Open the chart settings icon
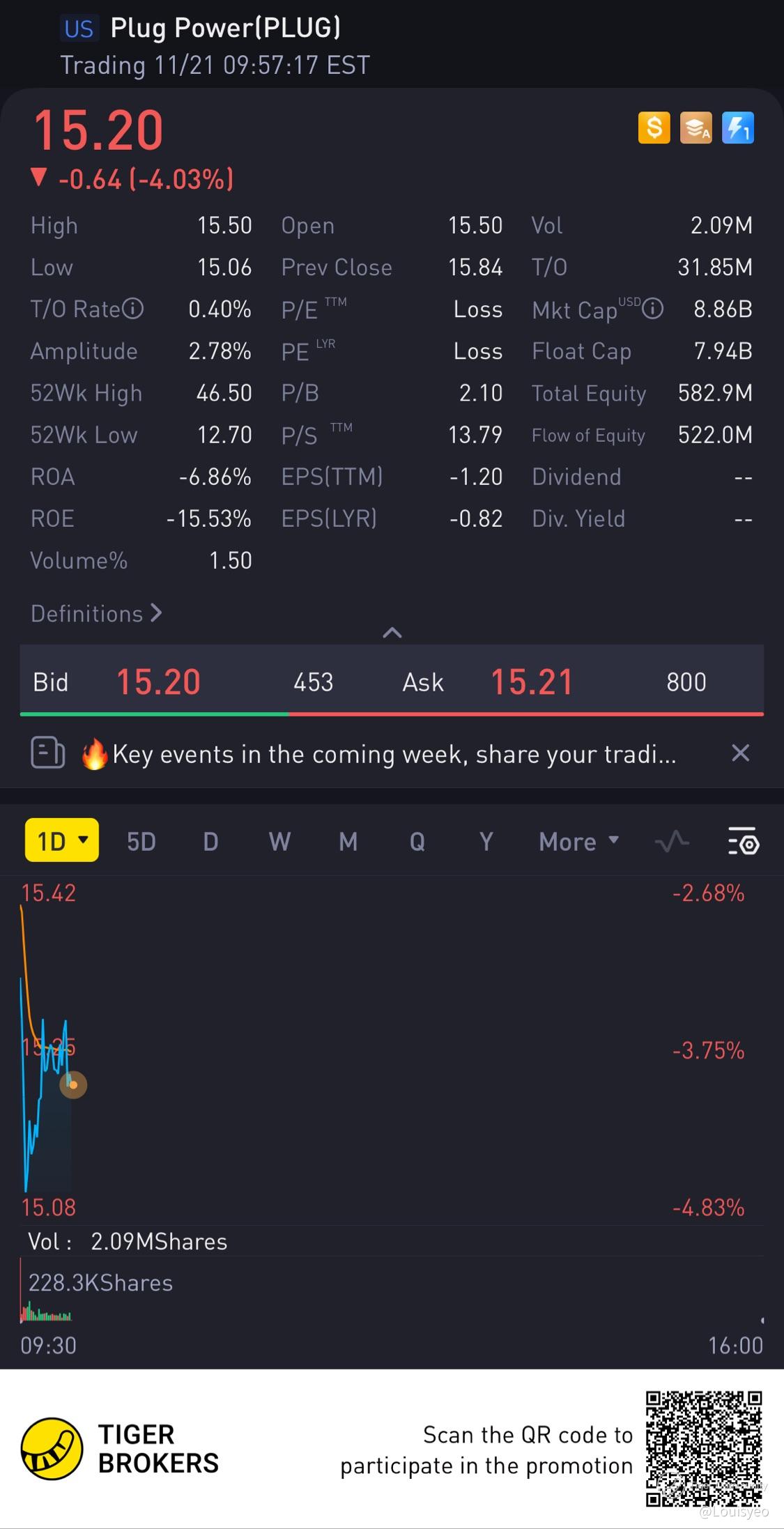Image resolution: width=784 pixels, height=1529 pixels. pos(743,842)
